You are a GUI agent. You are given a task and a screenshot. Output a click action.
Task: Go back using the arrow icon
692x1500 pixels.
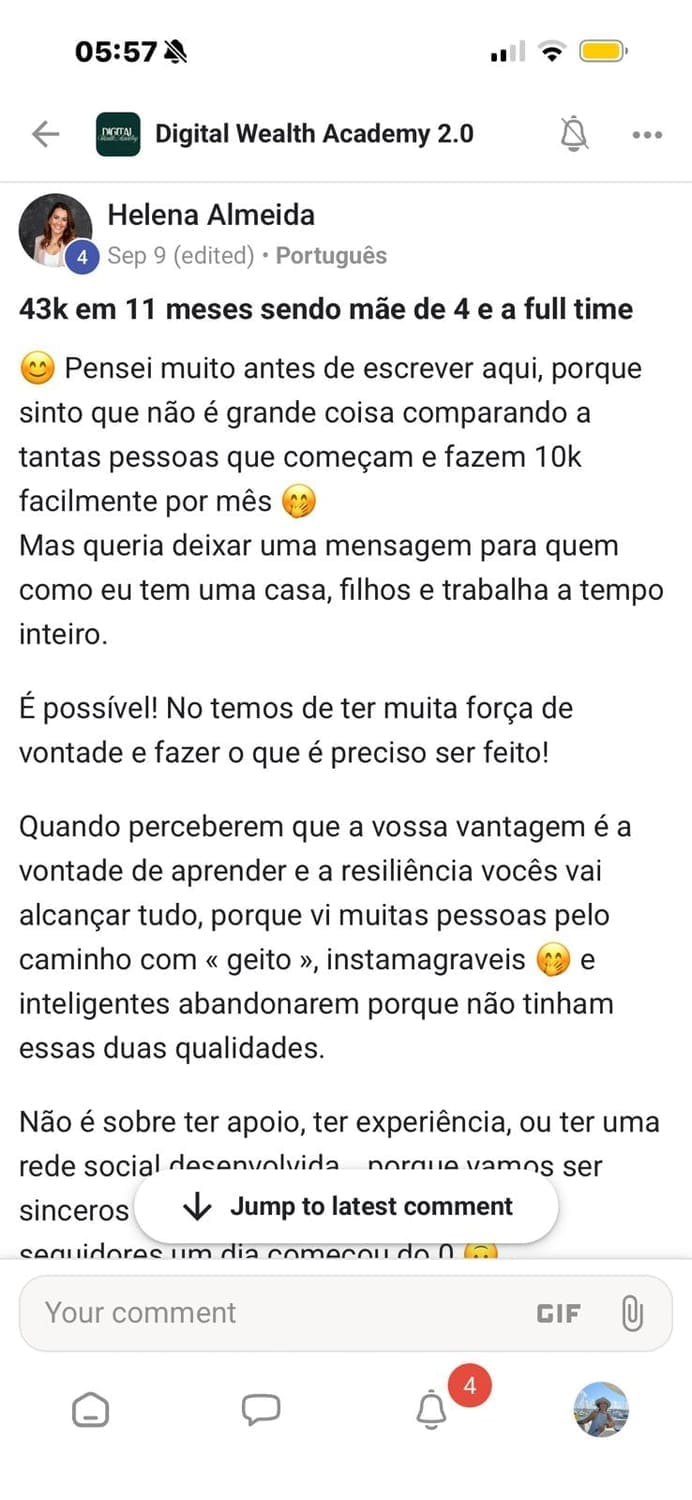point(46,134)
